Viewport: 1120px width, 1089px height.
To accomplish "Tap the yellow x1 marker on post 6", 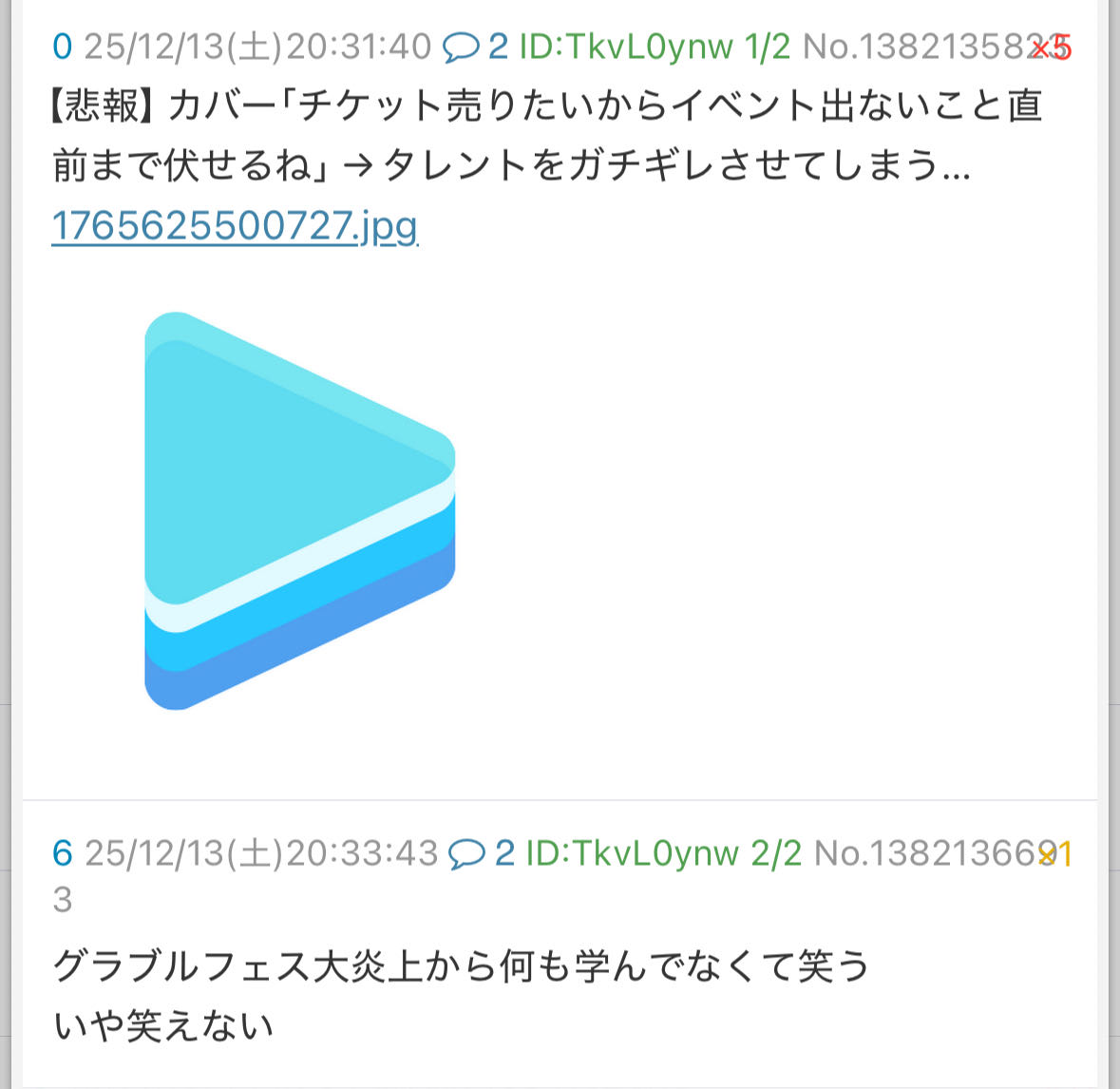I will [1055, 854].
